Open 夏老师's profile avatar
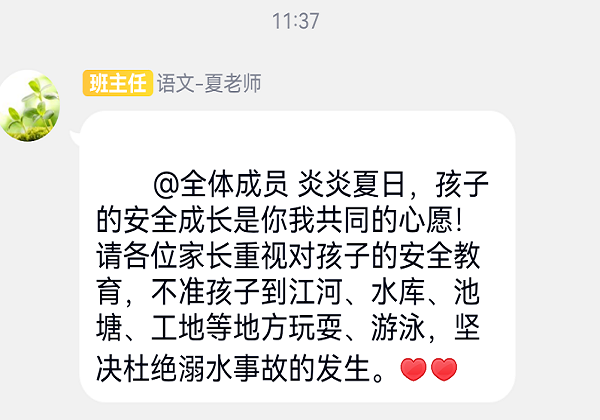Screen dimensions: 600x420 [30, 107]
